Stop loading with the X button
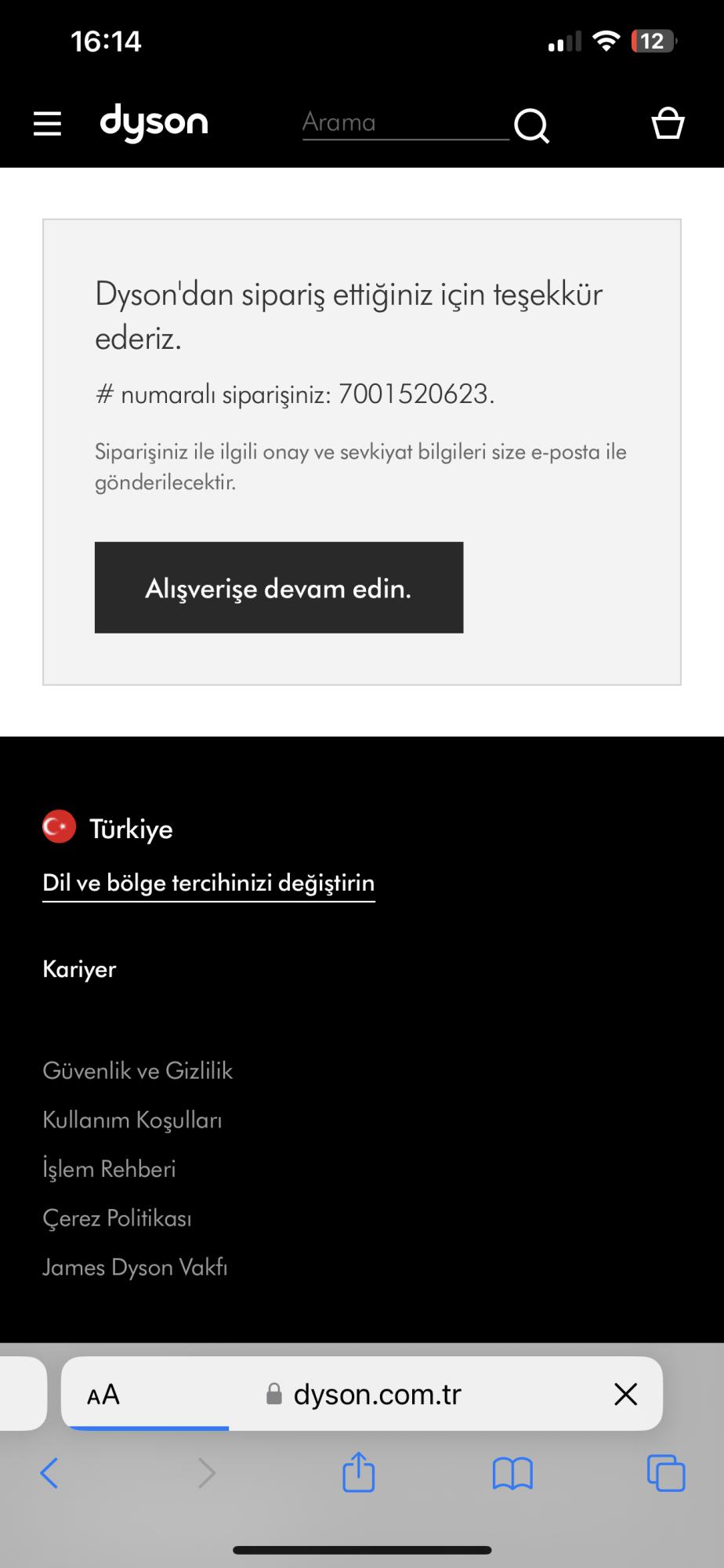Viewport: 724px width, 1568px height. tap(625, 1394)
